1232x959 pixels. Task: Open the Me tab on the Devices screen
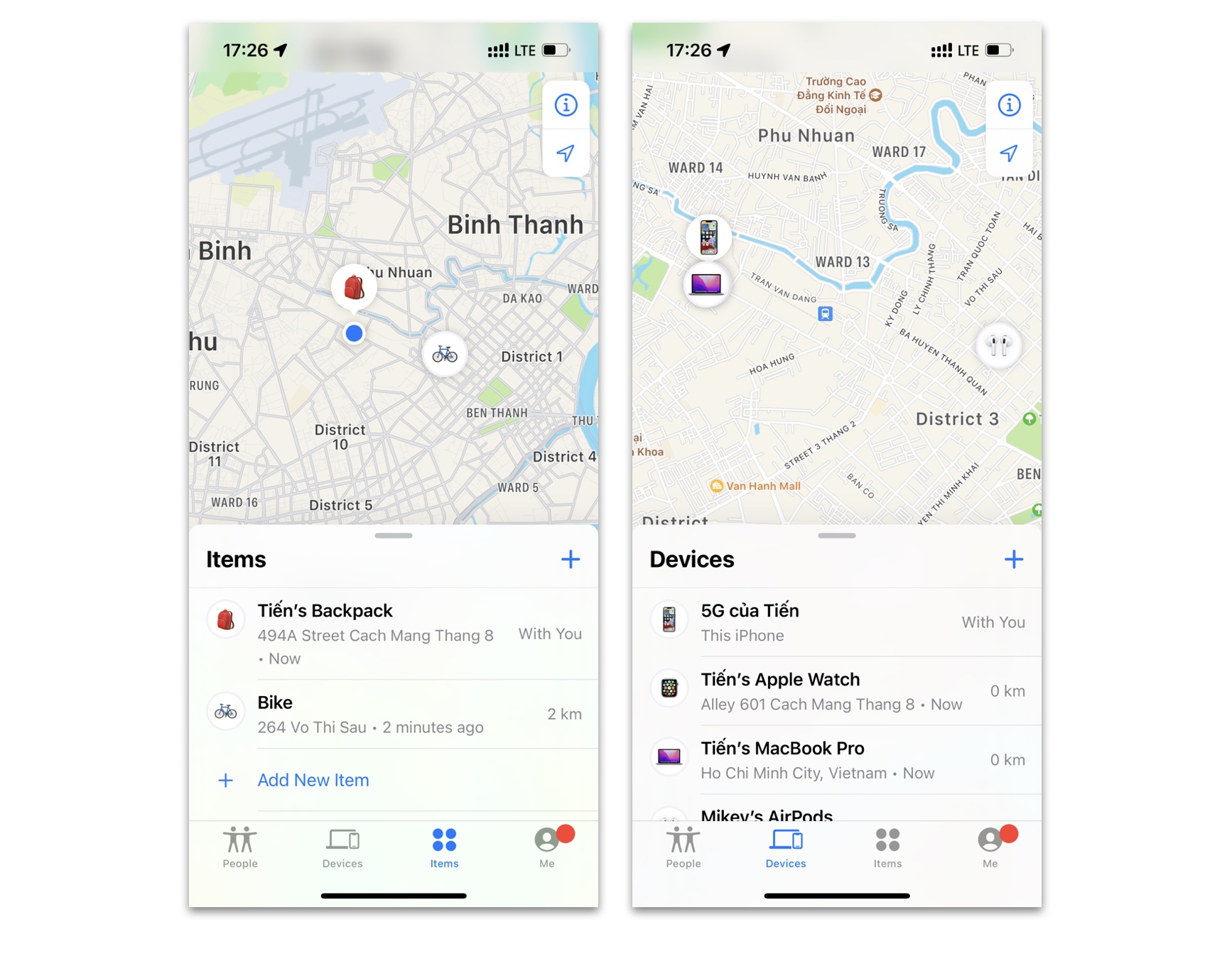point(990,847)
